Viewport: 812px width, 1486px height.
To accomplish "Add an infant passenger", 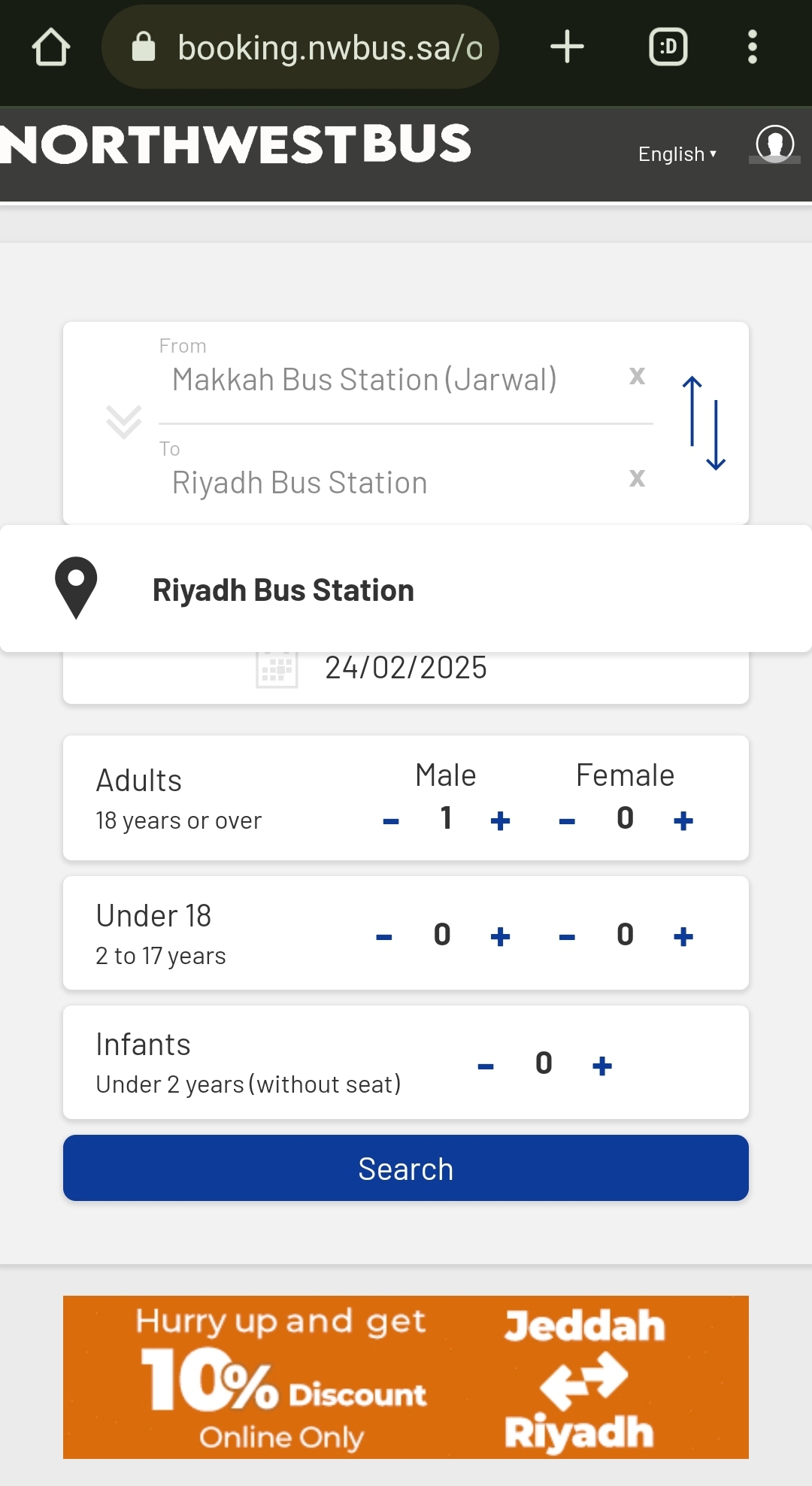I will click(602, 1066).
